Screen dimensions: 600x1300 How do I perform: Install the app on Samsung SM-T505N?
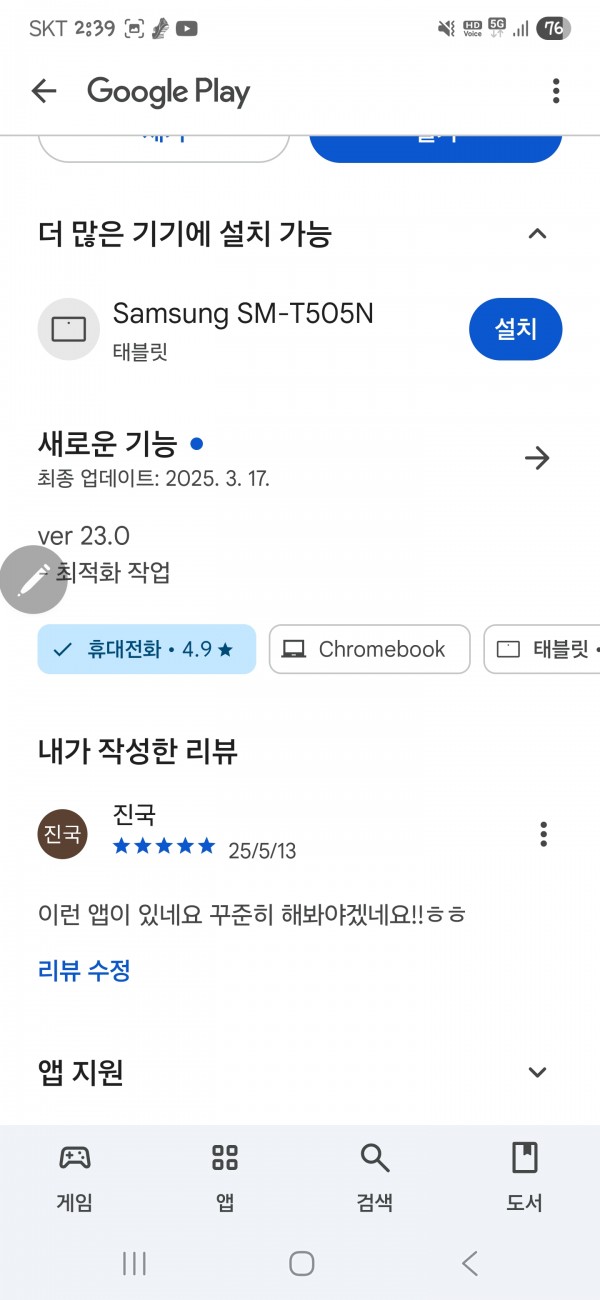515,328
